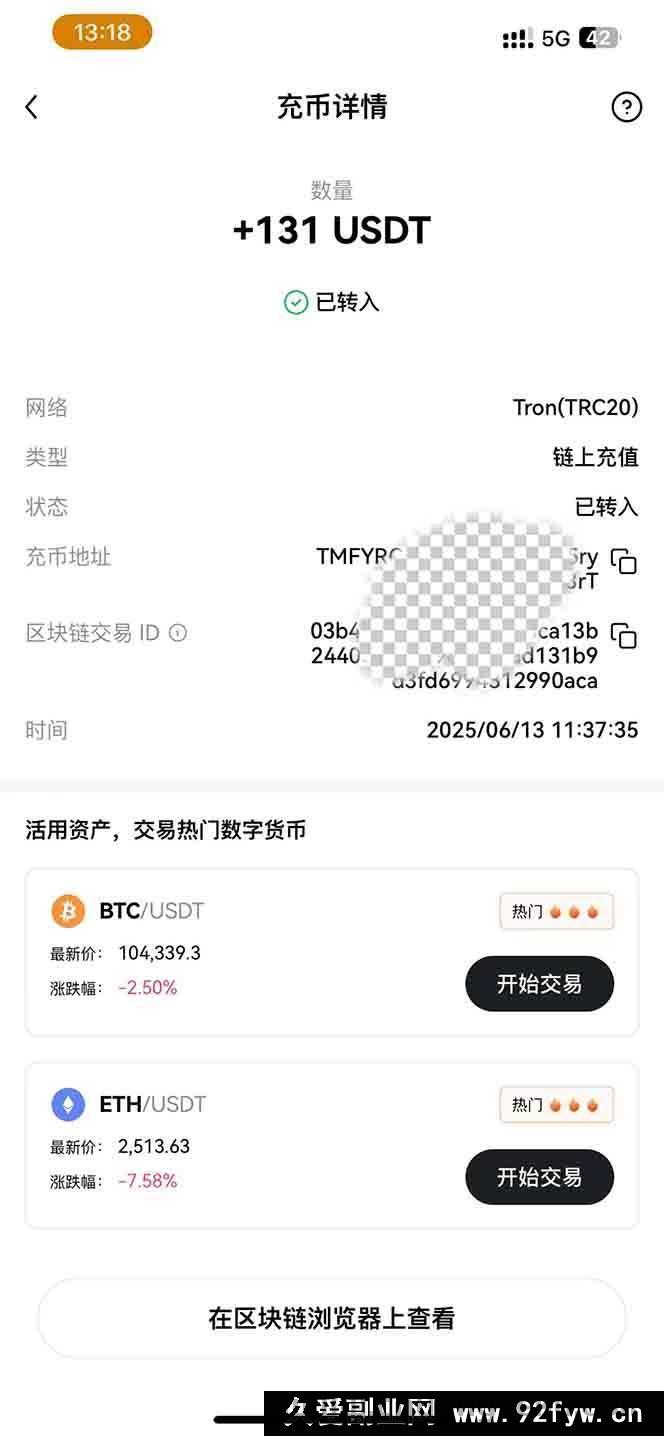Copy the deposit address
664x1436 pixels.
point(624,561)
